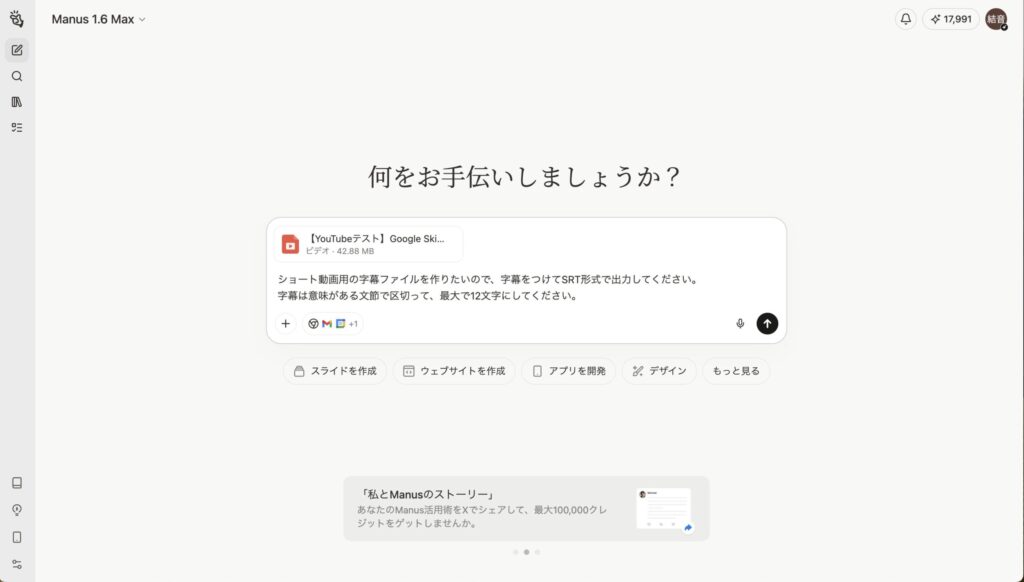
Task: Tap the plus button to add attachment
Action: pos(286,323)
